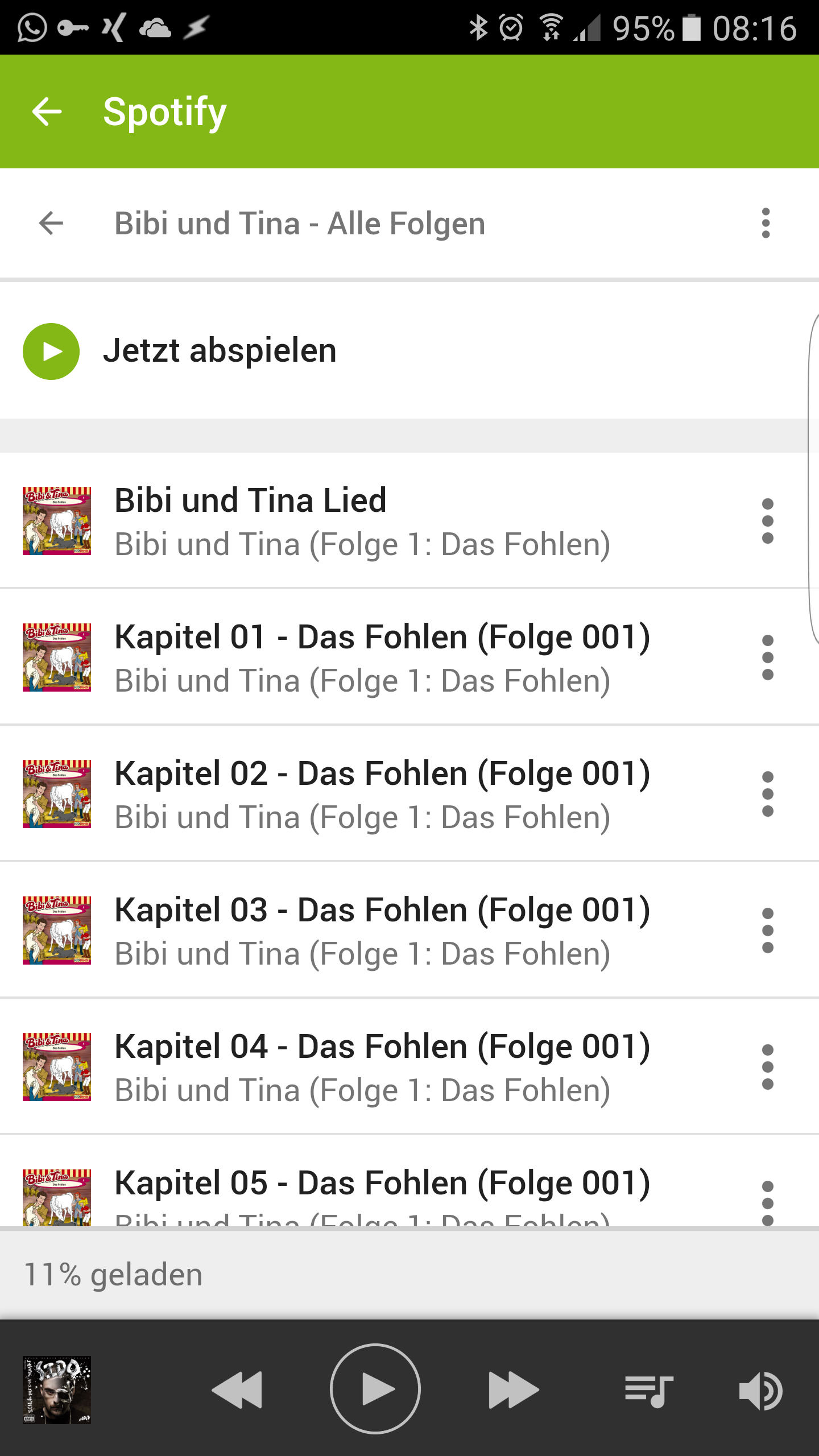819x1456 pixels.
Task: Show more options for Kapitel 01
Action: click(767, 657)
